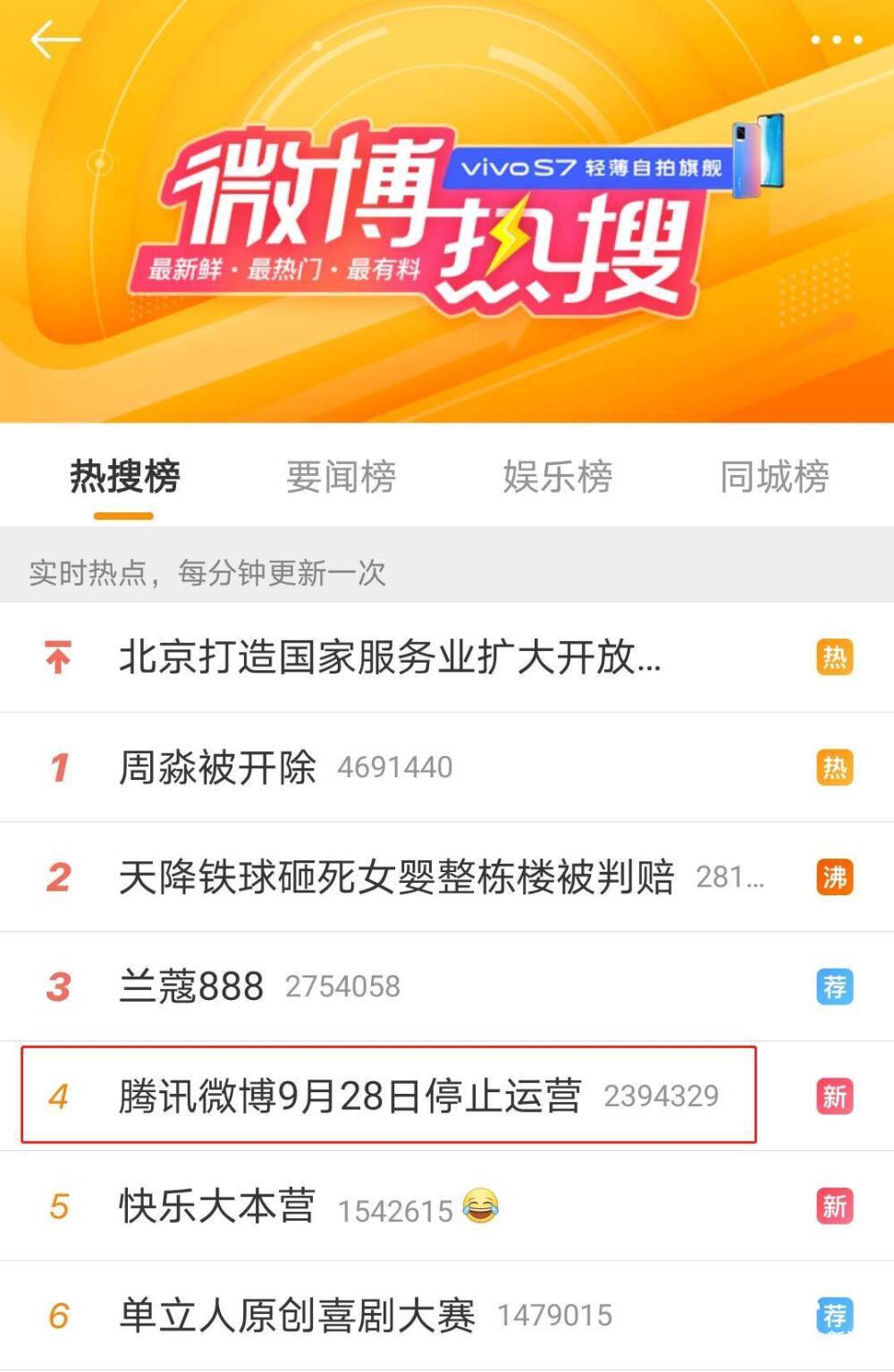This screenshot has width=894, height=1372.
Task: Tap the 沸 badge on the iron ball story
Action: click(x=833, y=877)
